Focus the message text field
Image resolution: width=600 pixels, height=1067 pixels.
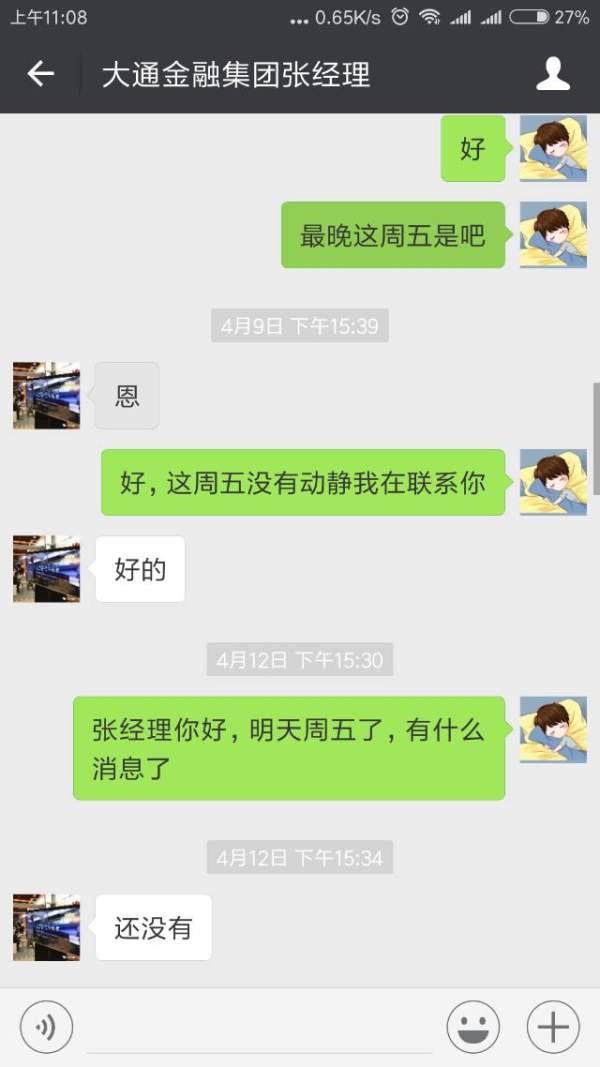click(x=258, y=1028)
